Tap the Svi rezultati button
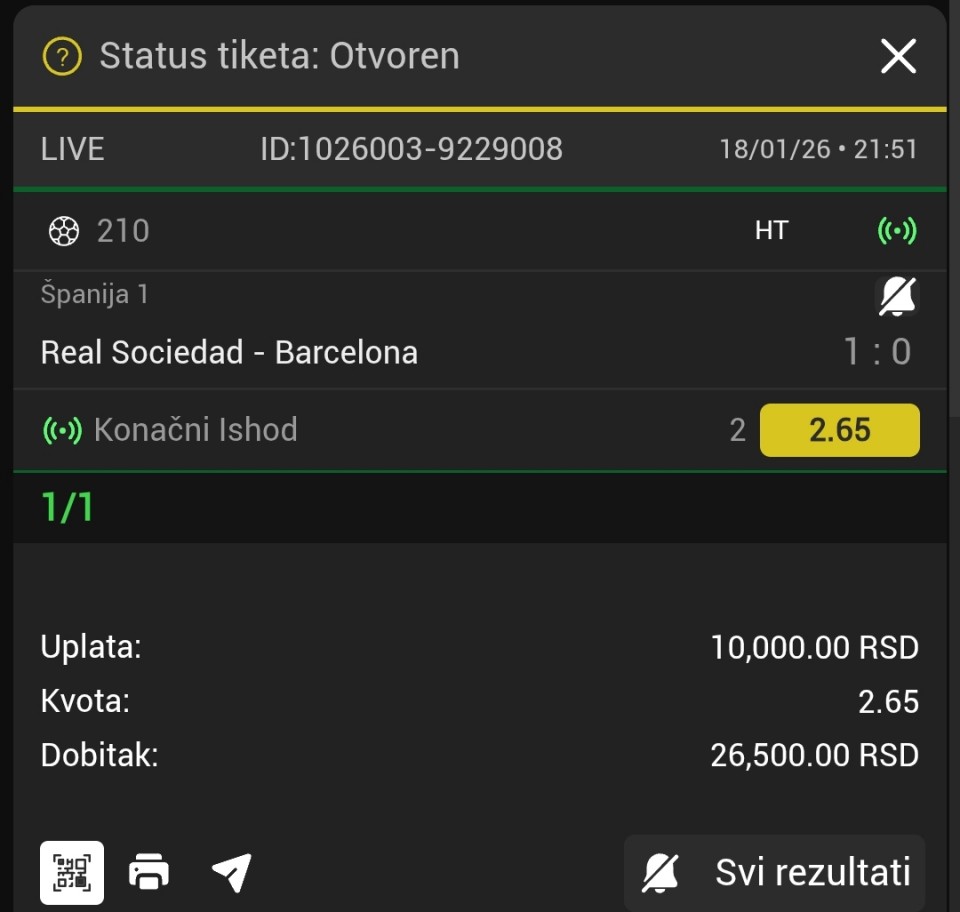960x912 pixels. click(775, 872)
